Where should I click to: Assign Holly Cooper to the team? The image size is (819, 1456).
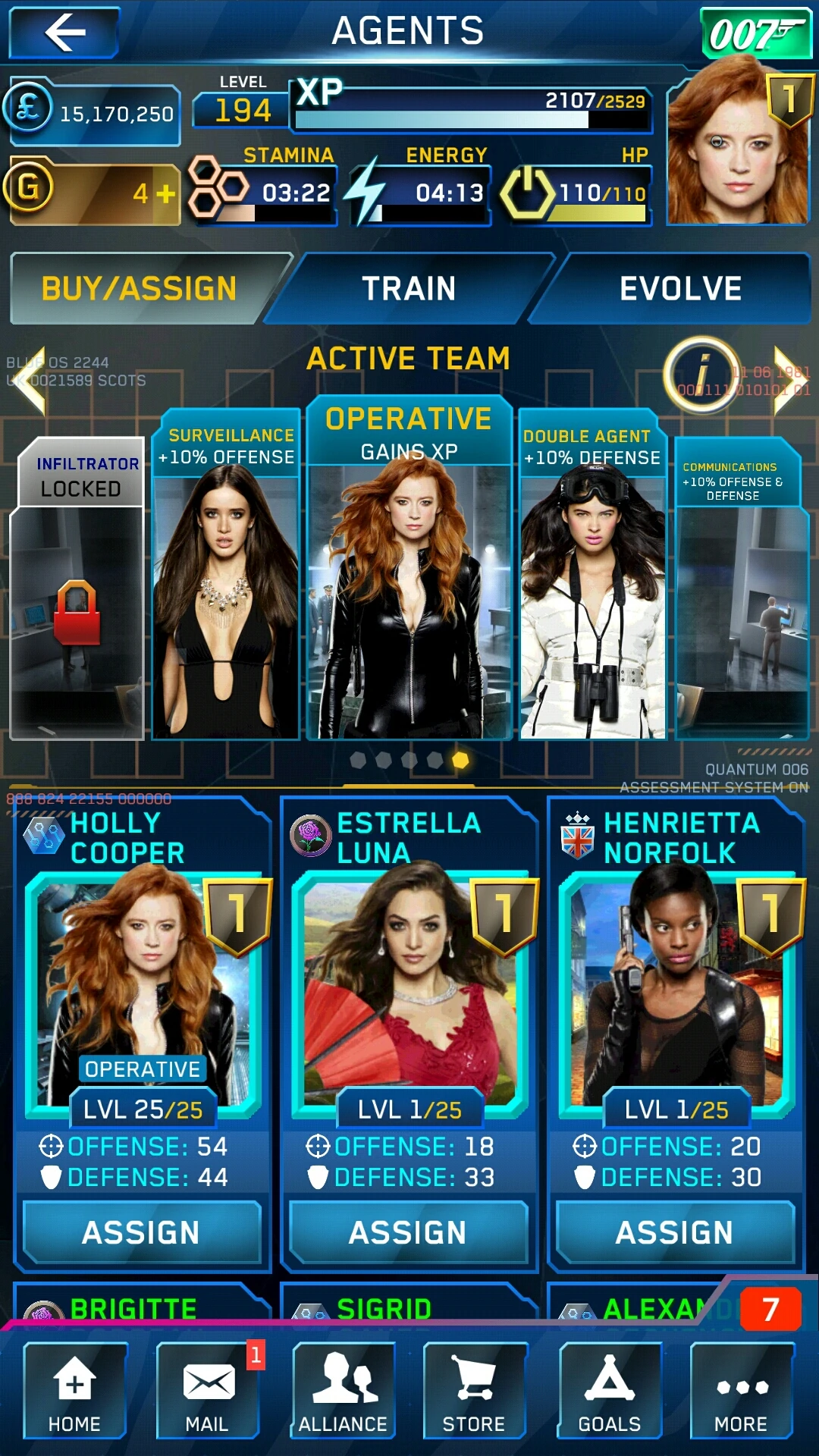pyautogui.click(x=142, y=1232)
